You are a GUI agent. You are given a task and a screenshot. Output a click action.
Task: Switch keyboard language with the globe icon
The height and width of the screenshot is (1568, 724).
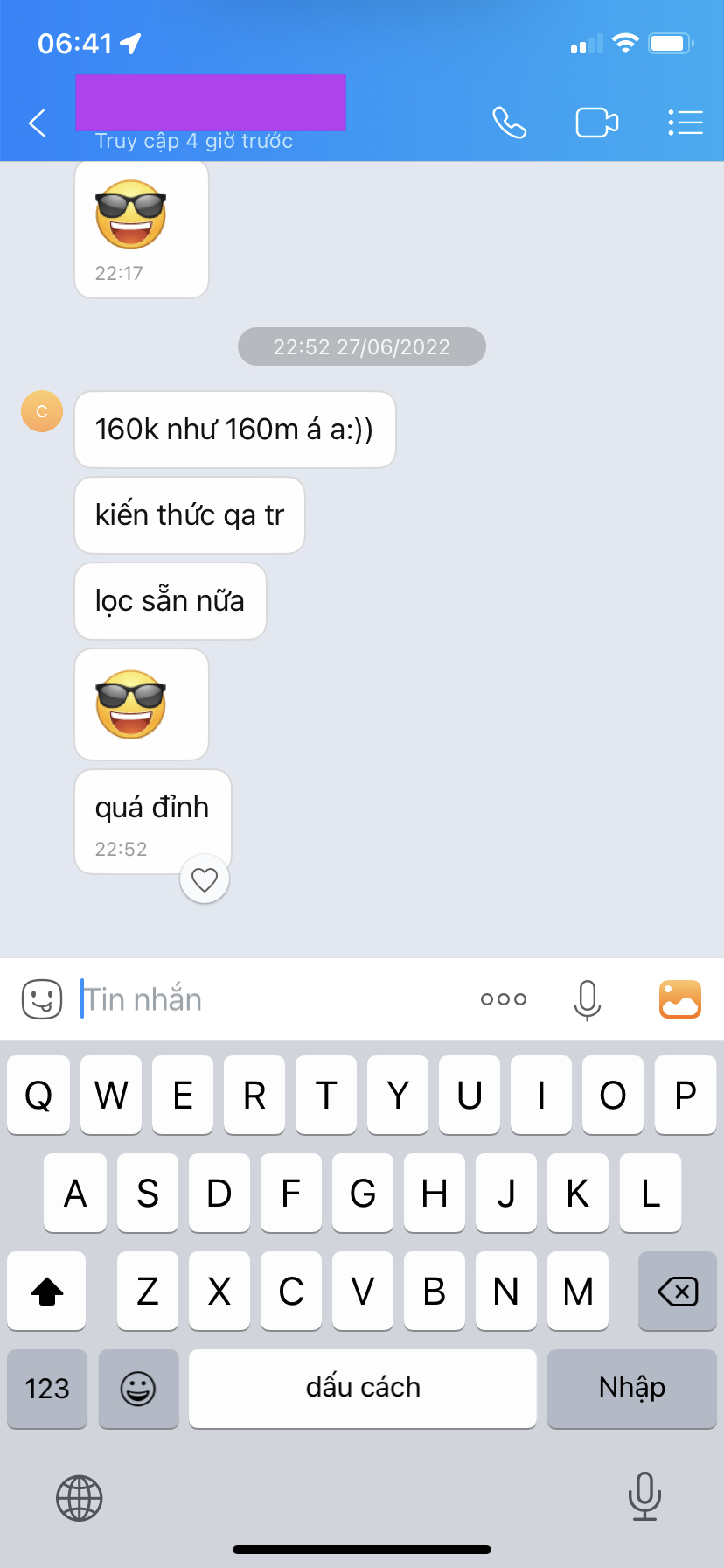click(x=78, y=1497)
